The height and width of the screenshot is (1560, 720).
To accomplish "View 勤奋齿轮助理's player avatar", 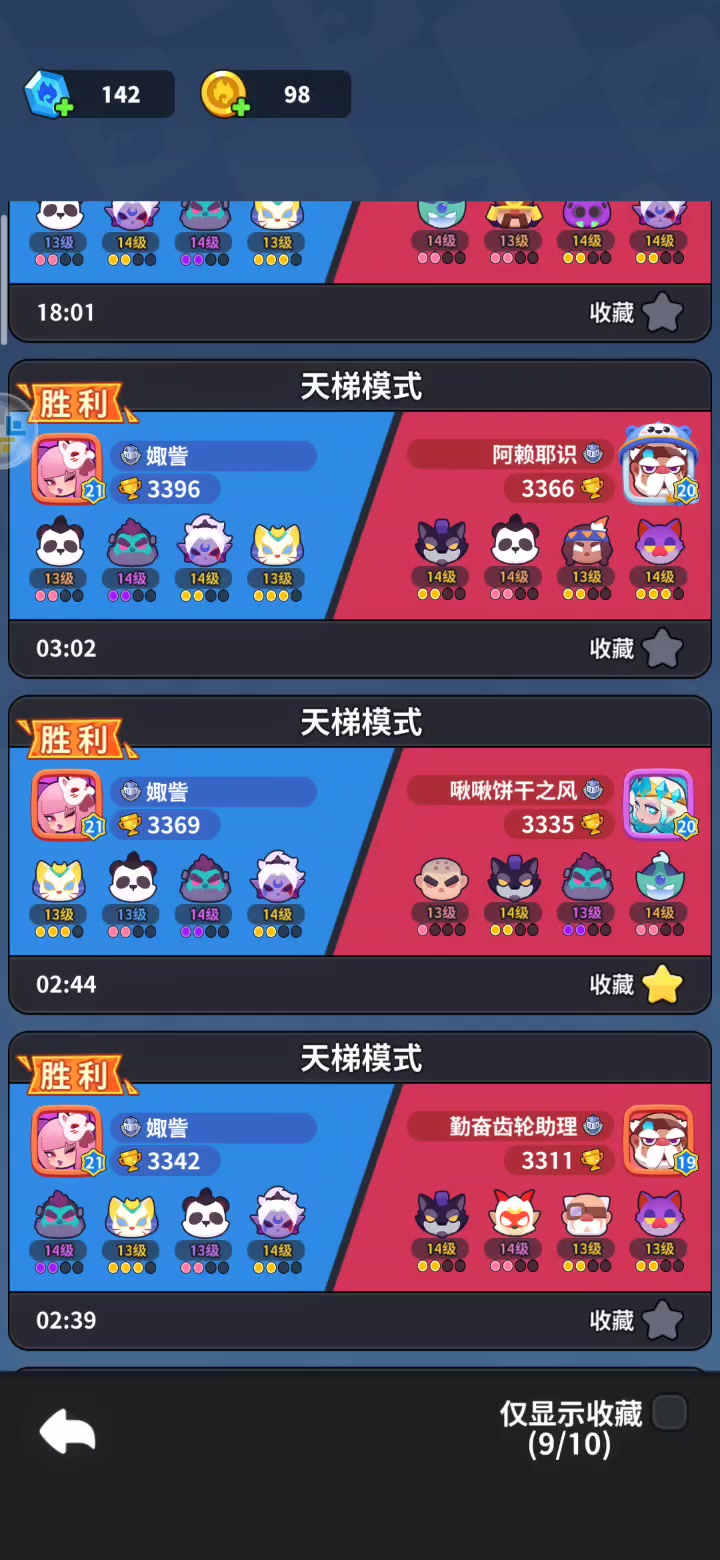I will [659, 1139].
